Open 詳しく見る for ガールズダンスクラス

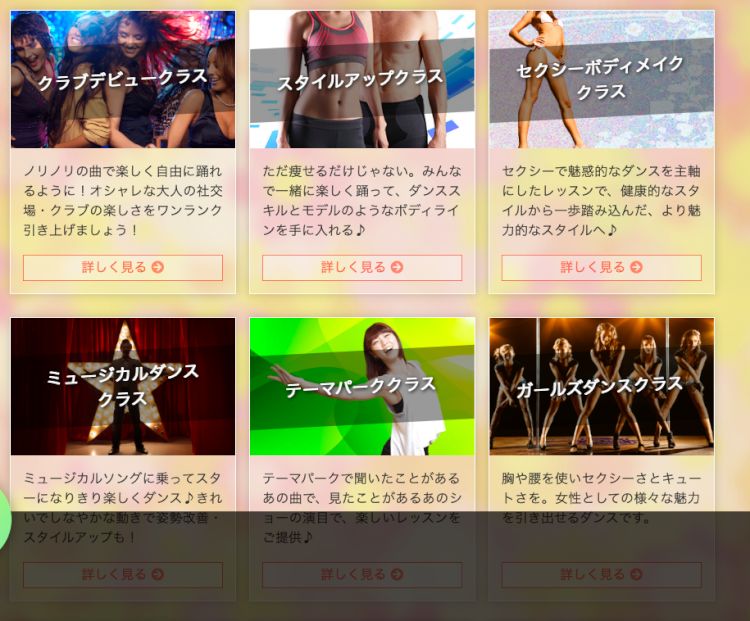click(601, 575)
